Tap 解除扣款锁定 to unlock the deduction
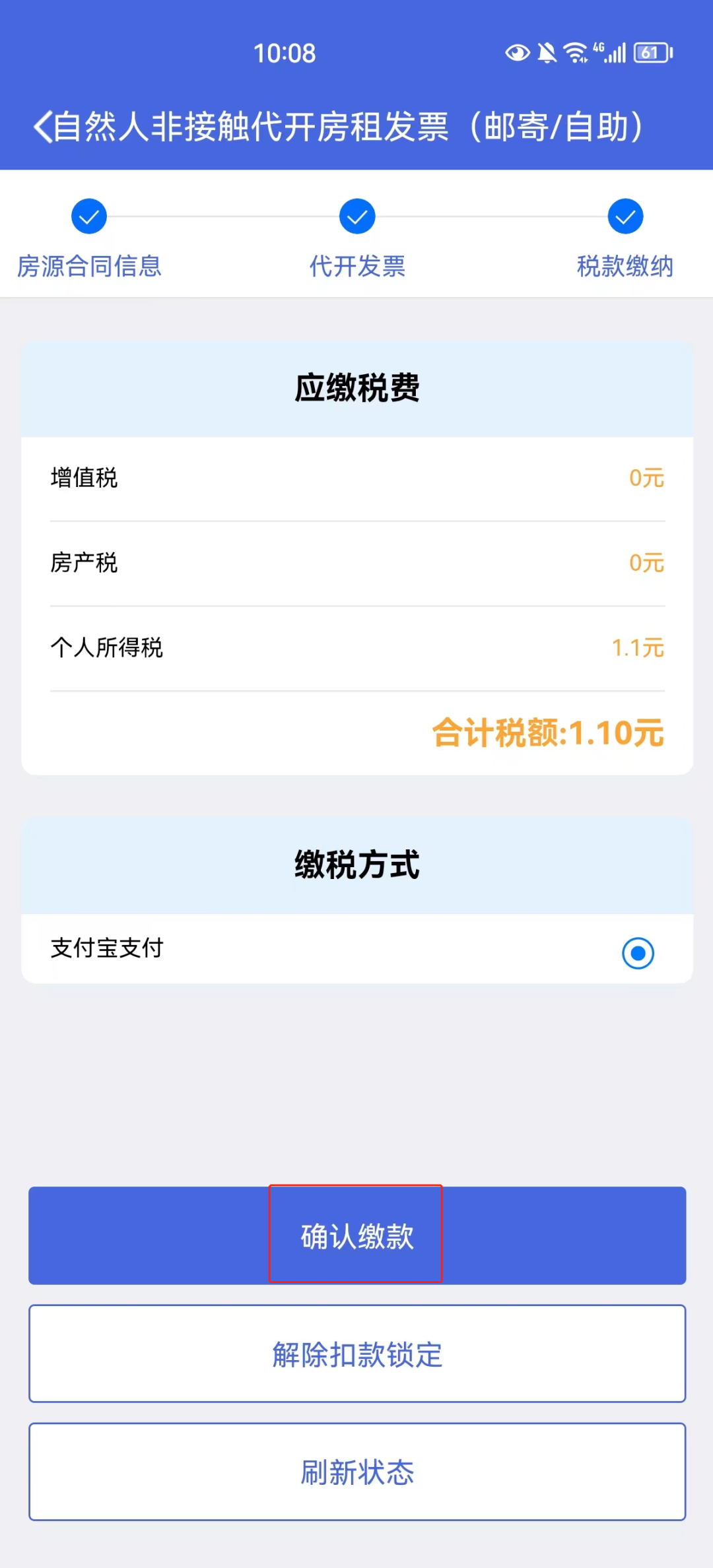713x1568 pixels. tap(356, 1354)
